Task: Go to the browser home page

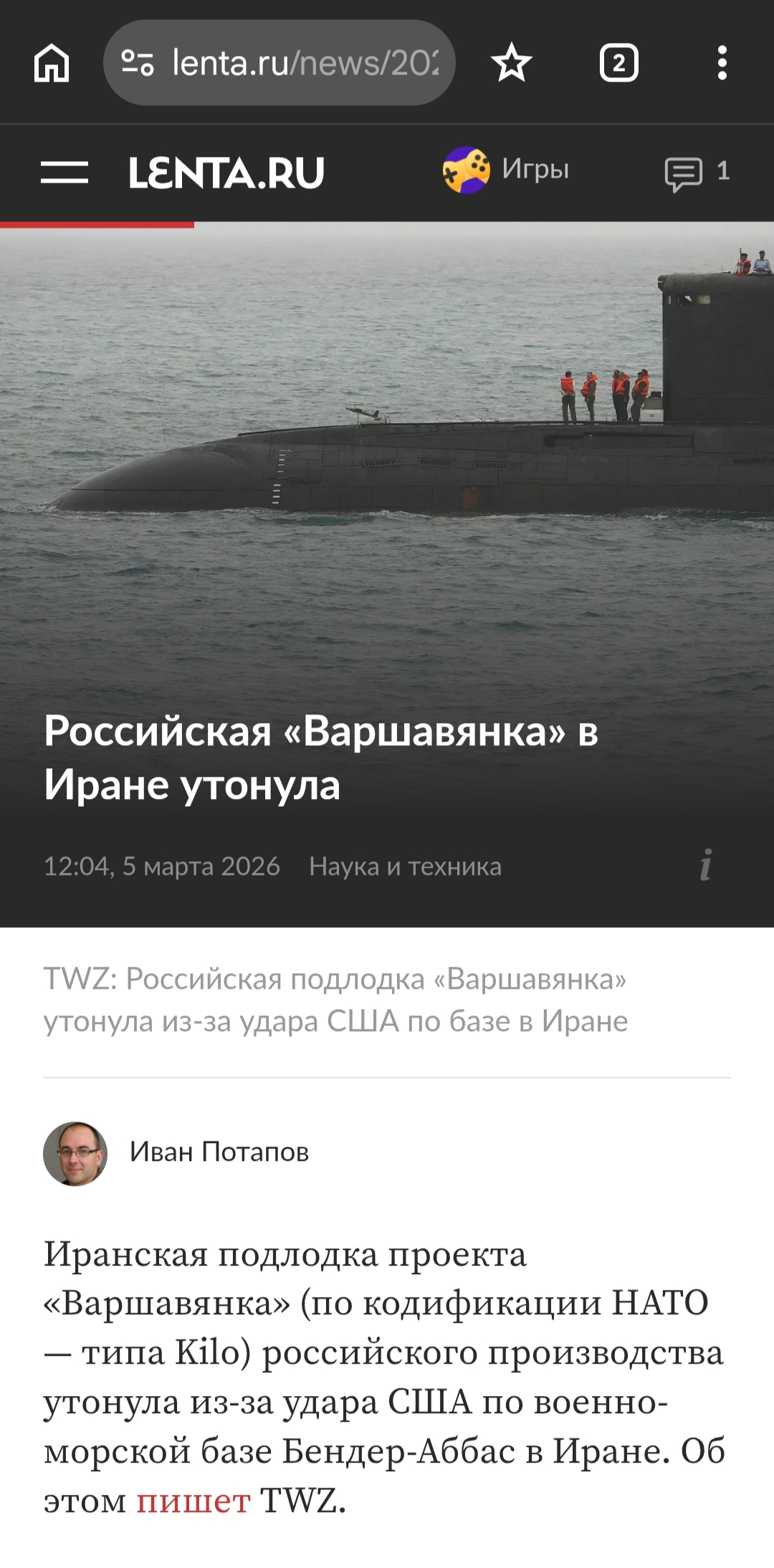Action: pyautogui.click(x=52, y=63)
